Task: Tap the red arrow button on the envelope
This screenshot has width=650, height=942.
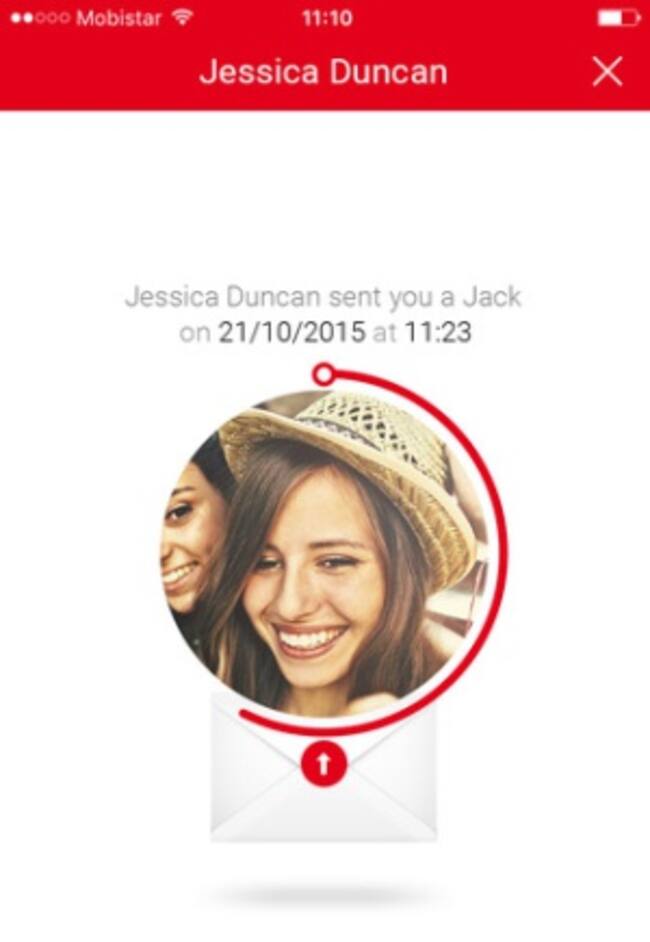Action: 323,765
